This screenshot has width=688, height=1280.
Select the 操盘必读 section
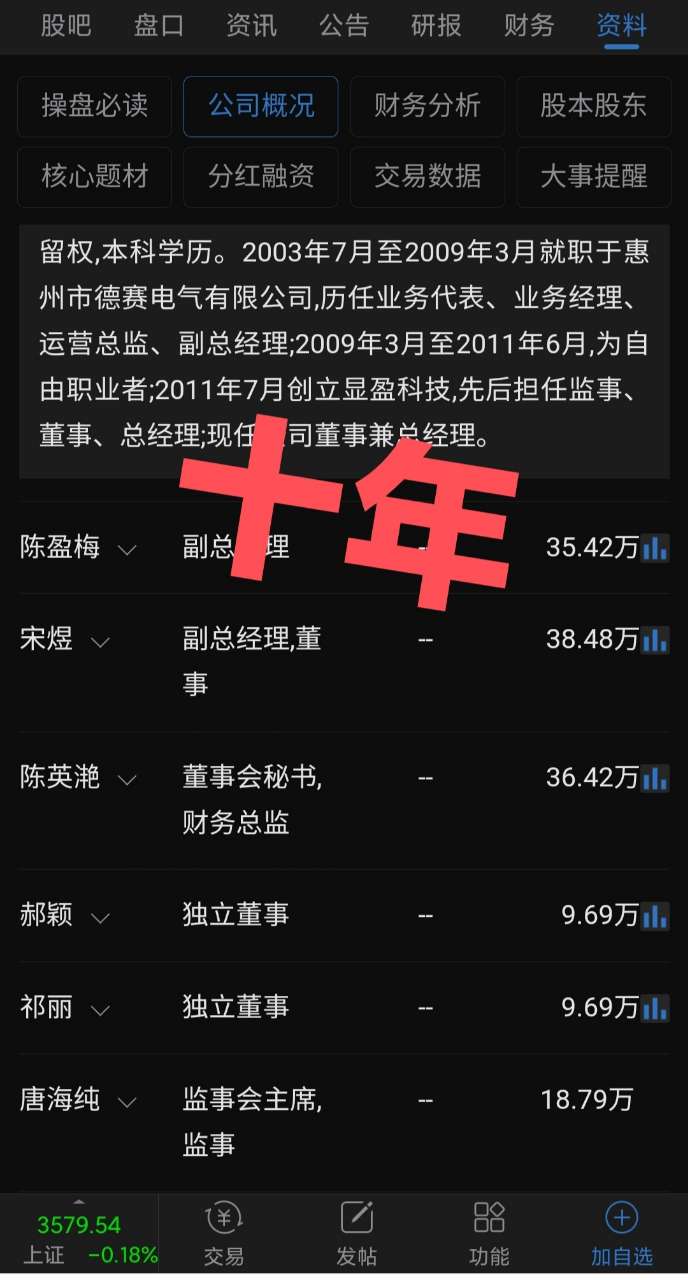point(94,106)
